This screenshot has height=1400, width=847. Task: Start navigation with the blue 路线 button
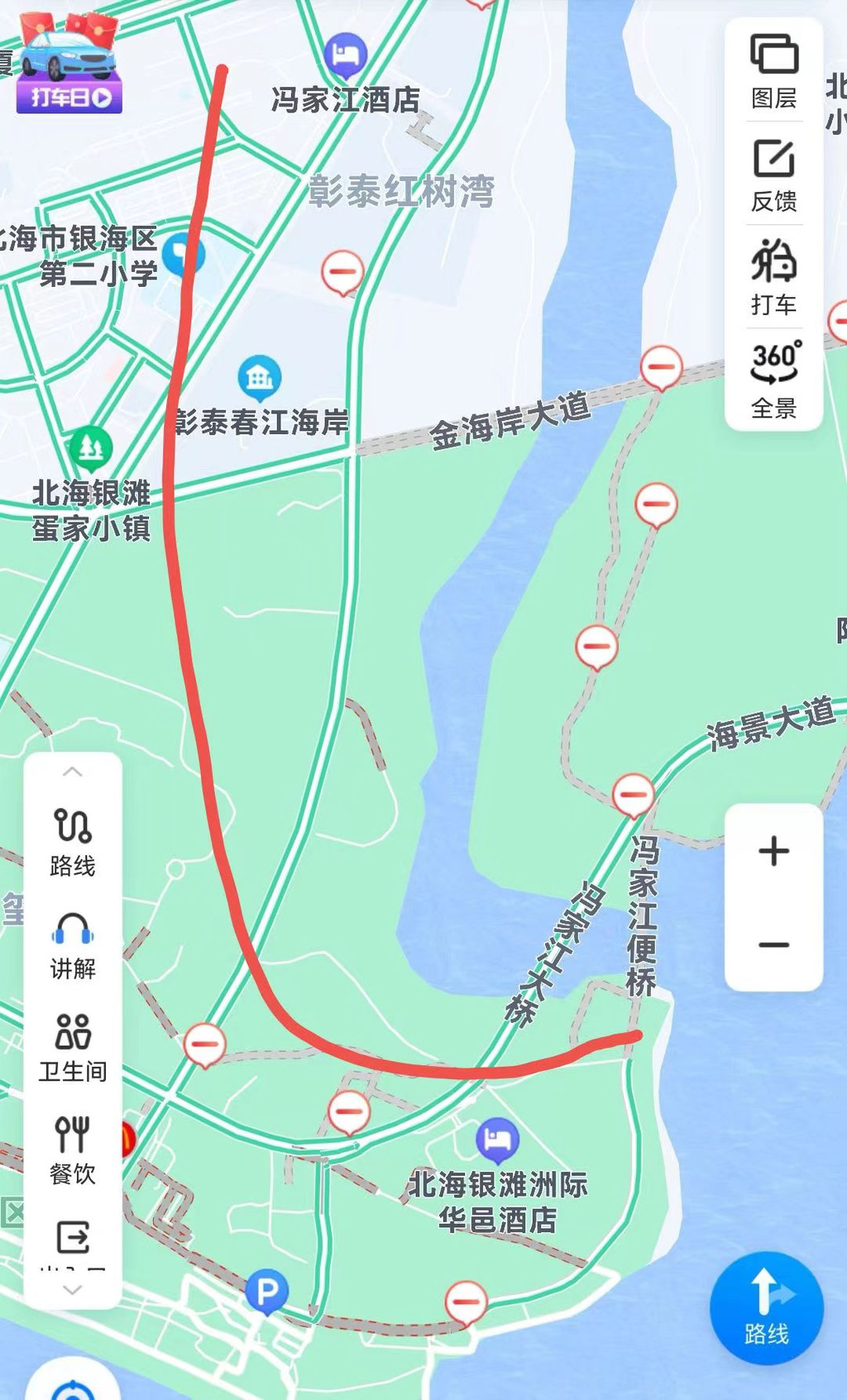tap(766, 1307)
